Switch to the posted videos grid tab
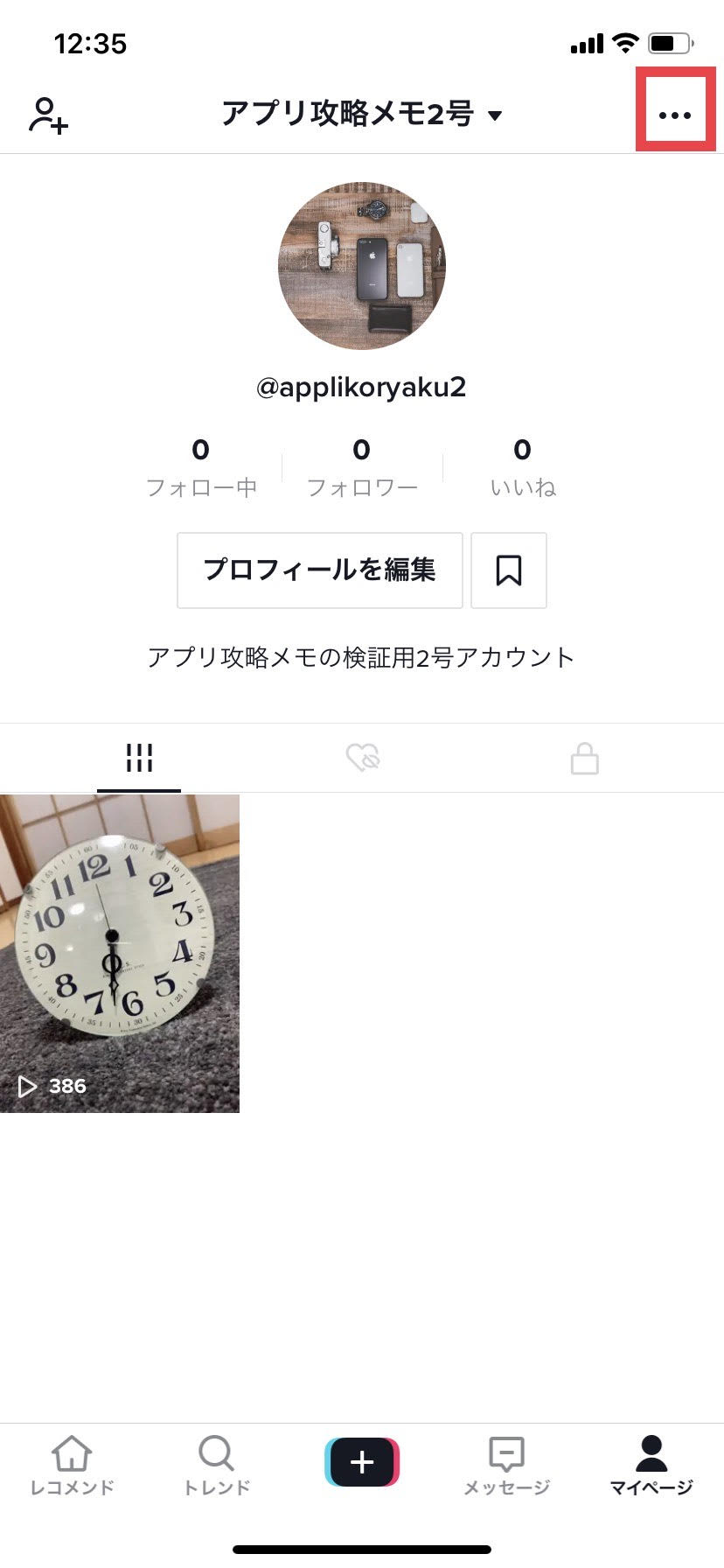The height and width of the screenshot is (1568, 724). (139, 758)
